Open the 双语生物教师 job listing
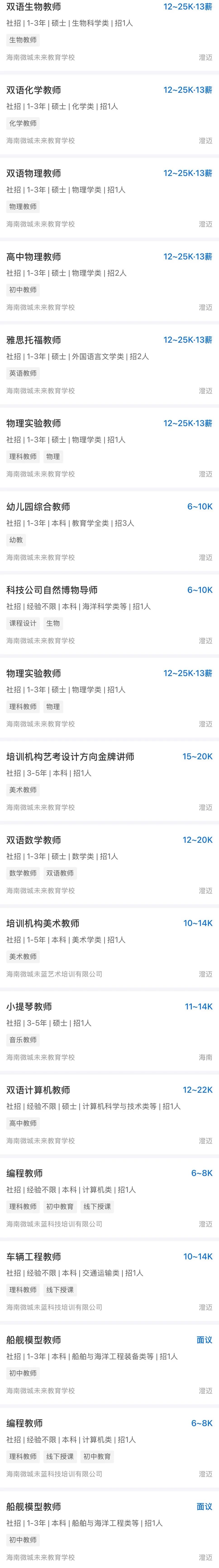 click(x=33, y=7)
